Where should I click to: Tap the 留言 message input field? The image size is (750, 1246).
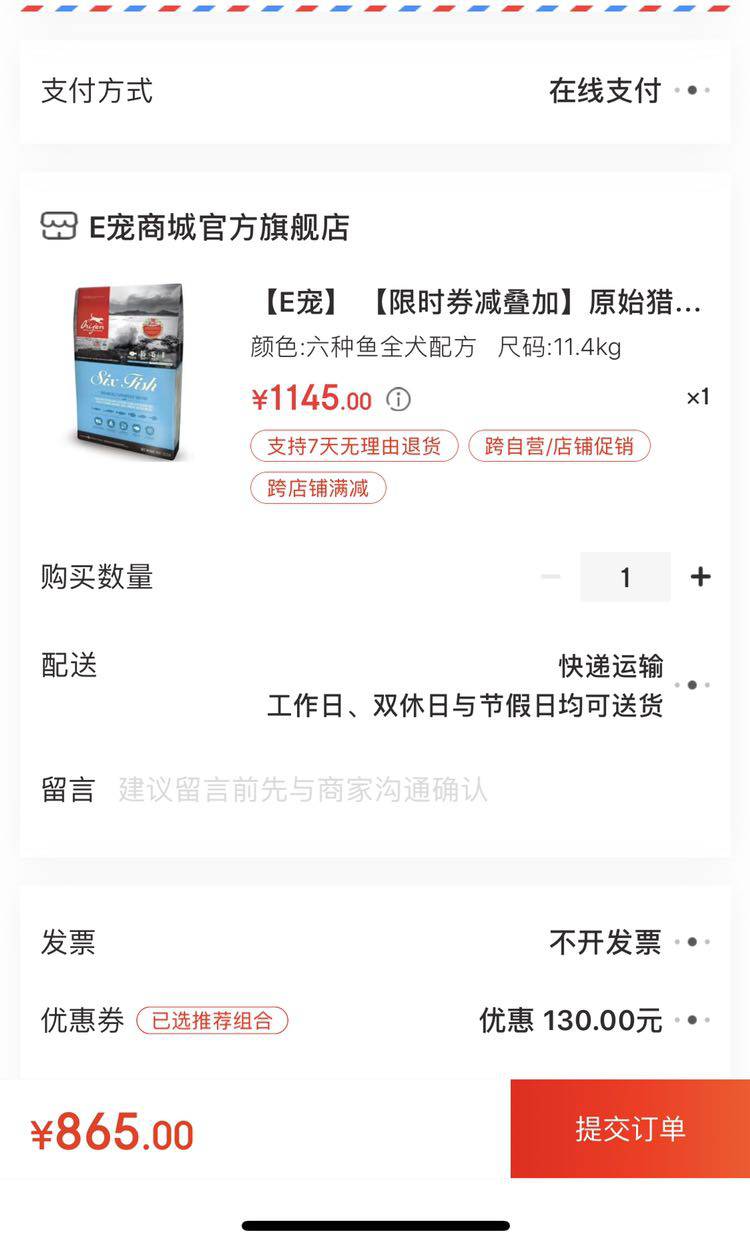tap(400, 790)
